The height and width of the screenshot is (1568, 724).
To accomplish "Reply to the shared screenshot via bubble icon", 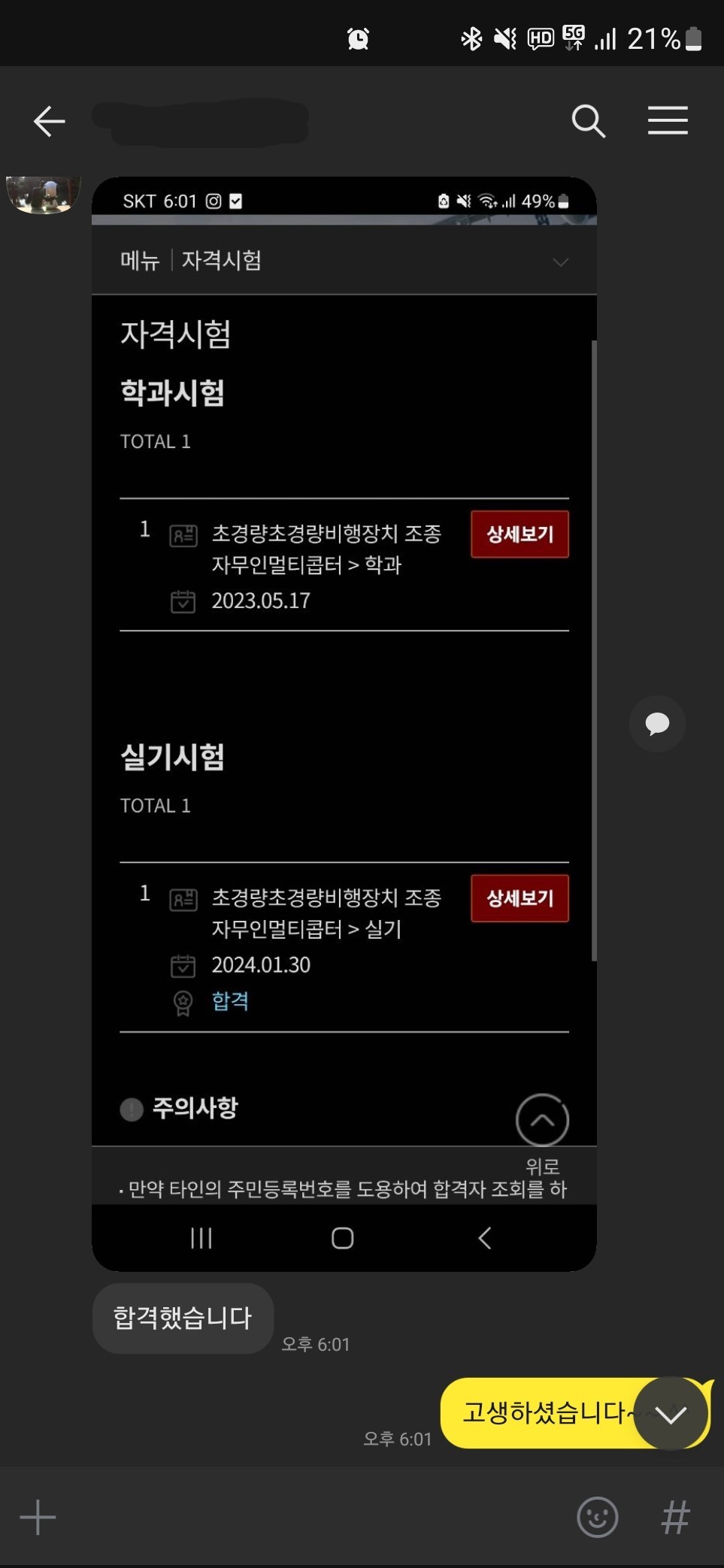I will coord(657,724).
